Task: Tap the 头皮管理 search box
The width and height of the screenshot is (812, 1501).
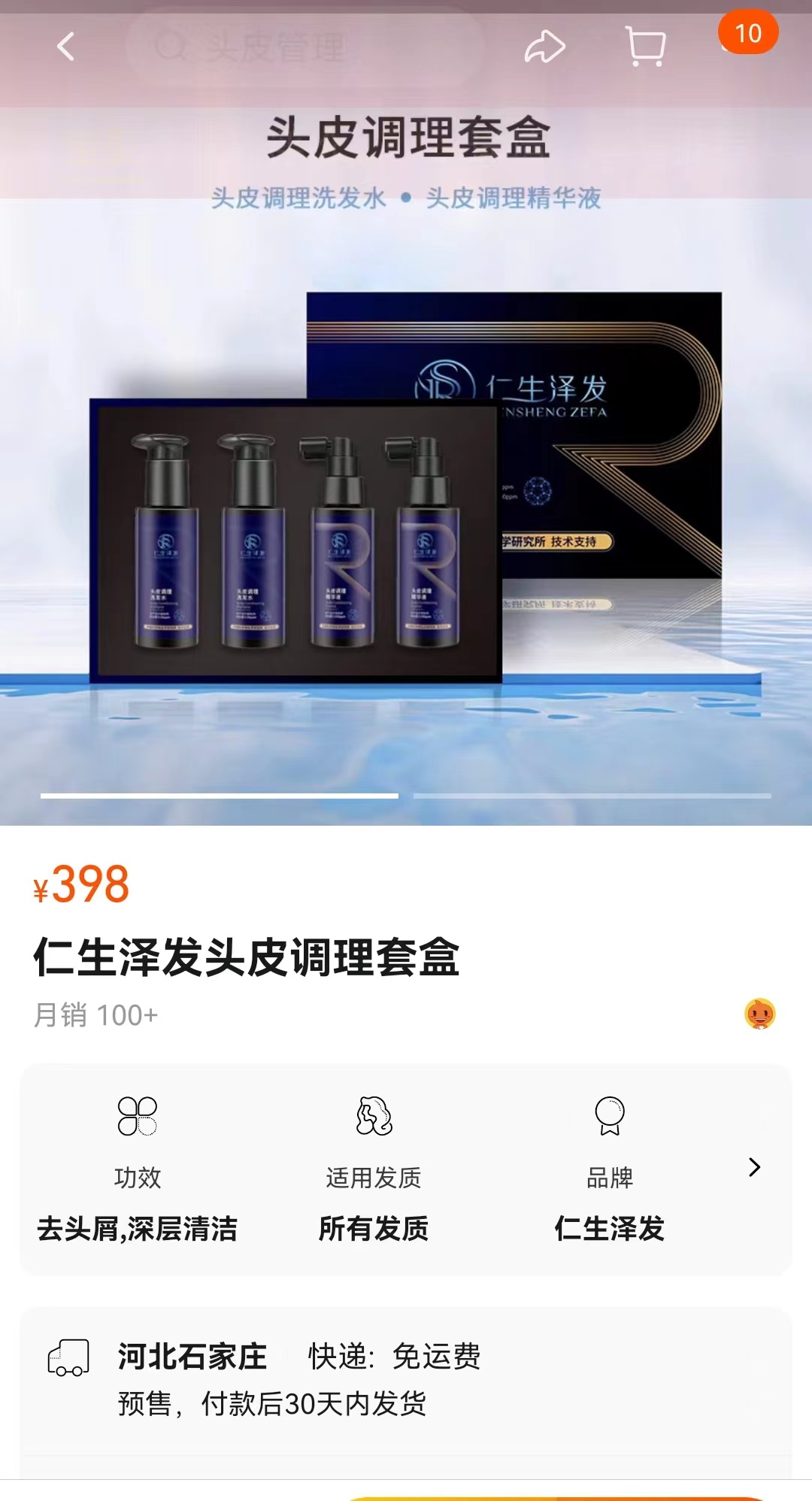Action: click(x=304, y=47)
